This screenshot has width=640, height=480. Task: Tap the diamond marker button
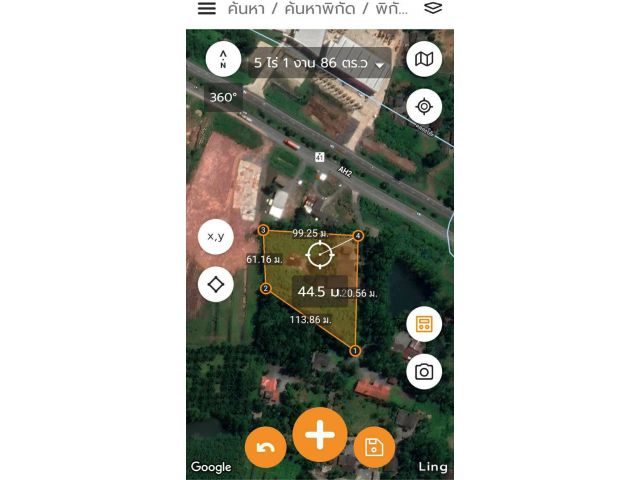(215, 285)
